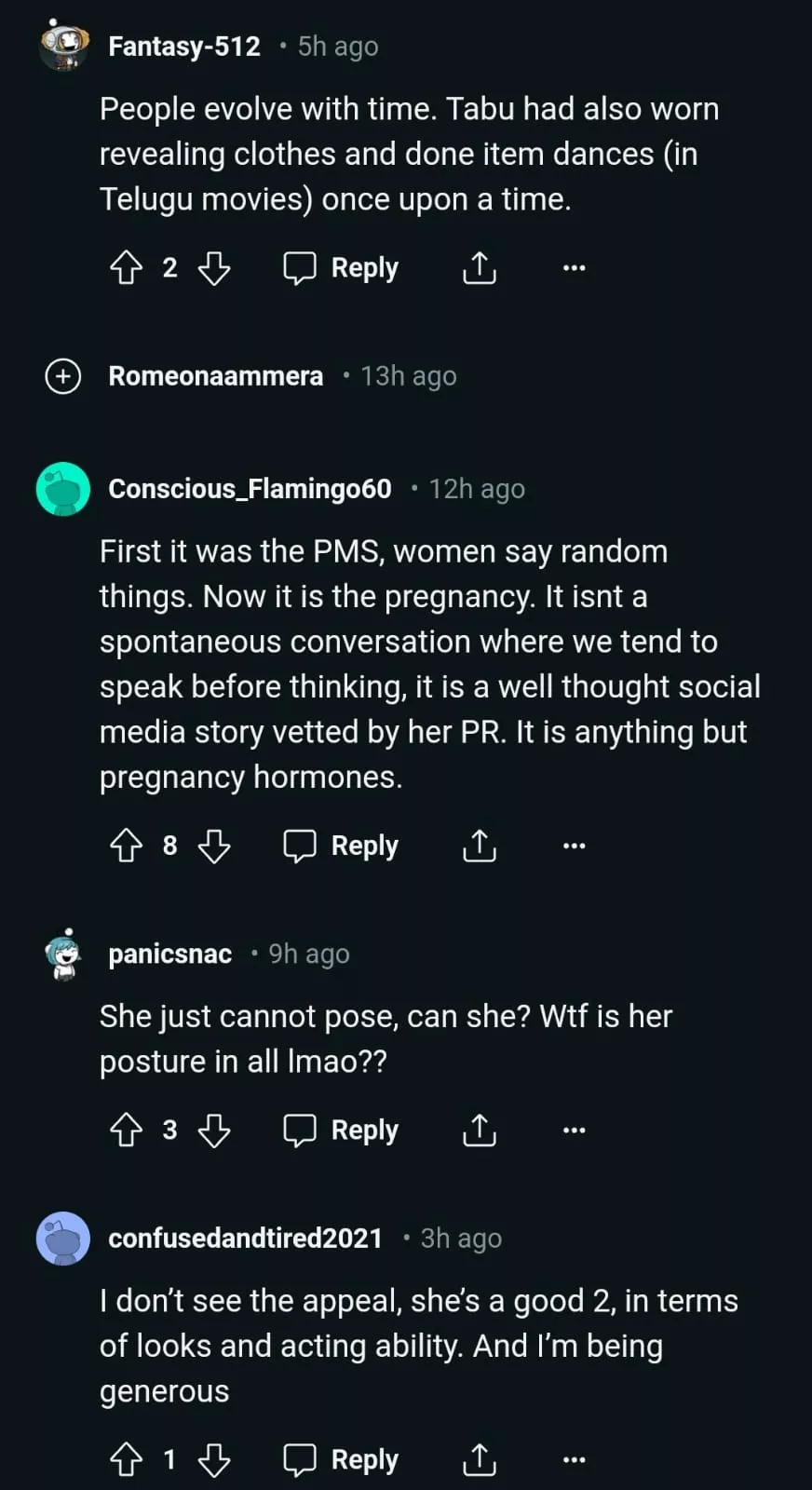Reply to Conscious_Flamingo60's comment
This screenshot has width=812, height=1490.
point(341,846)
